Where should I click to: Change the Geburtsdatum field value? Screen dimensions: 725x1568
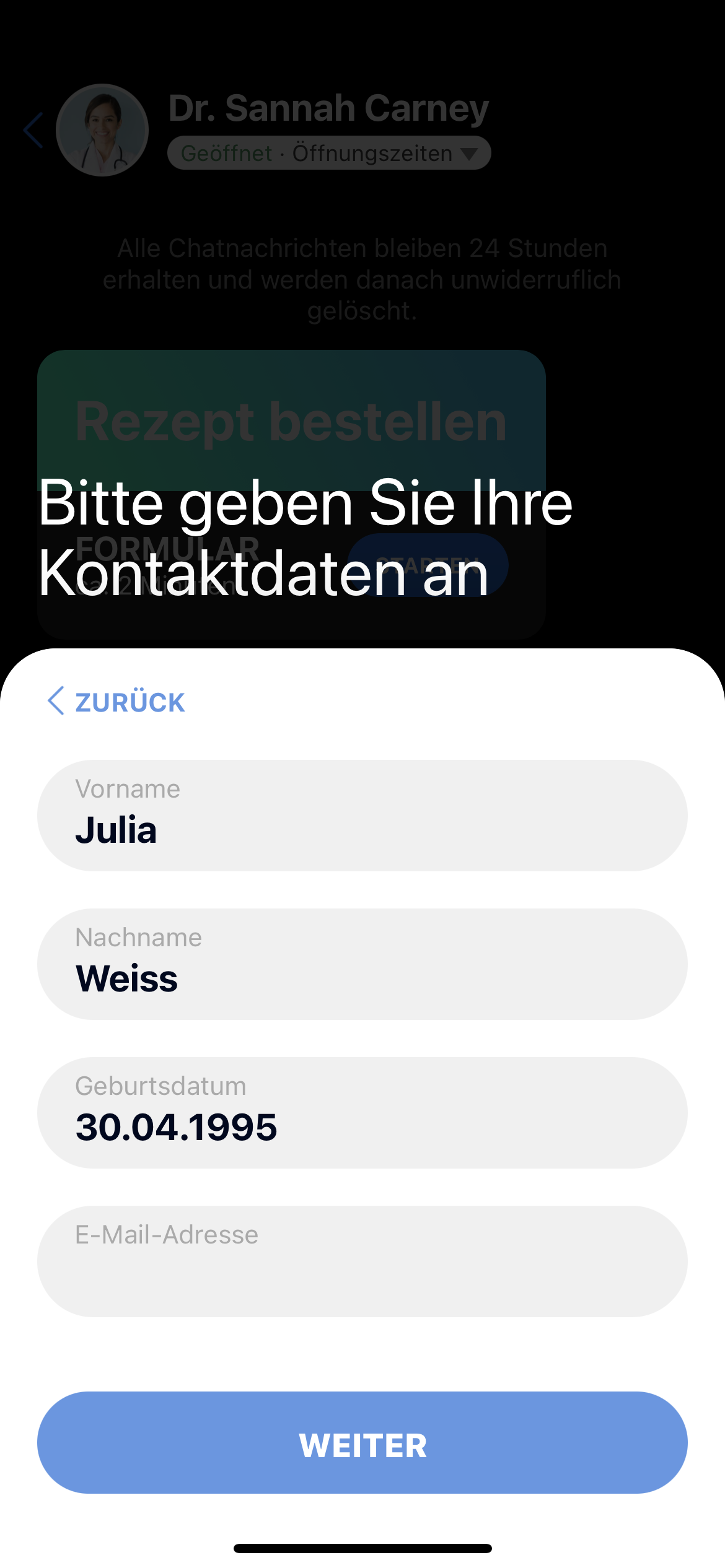(x=362, y=1113)
